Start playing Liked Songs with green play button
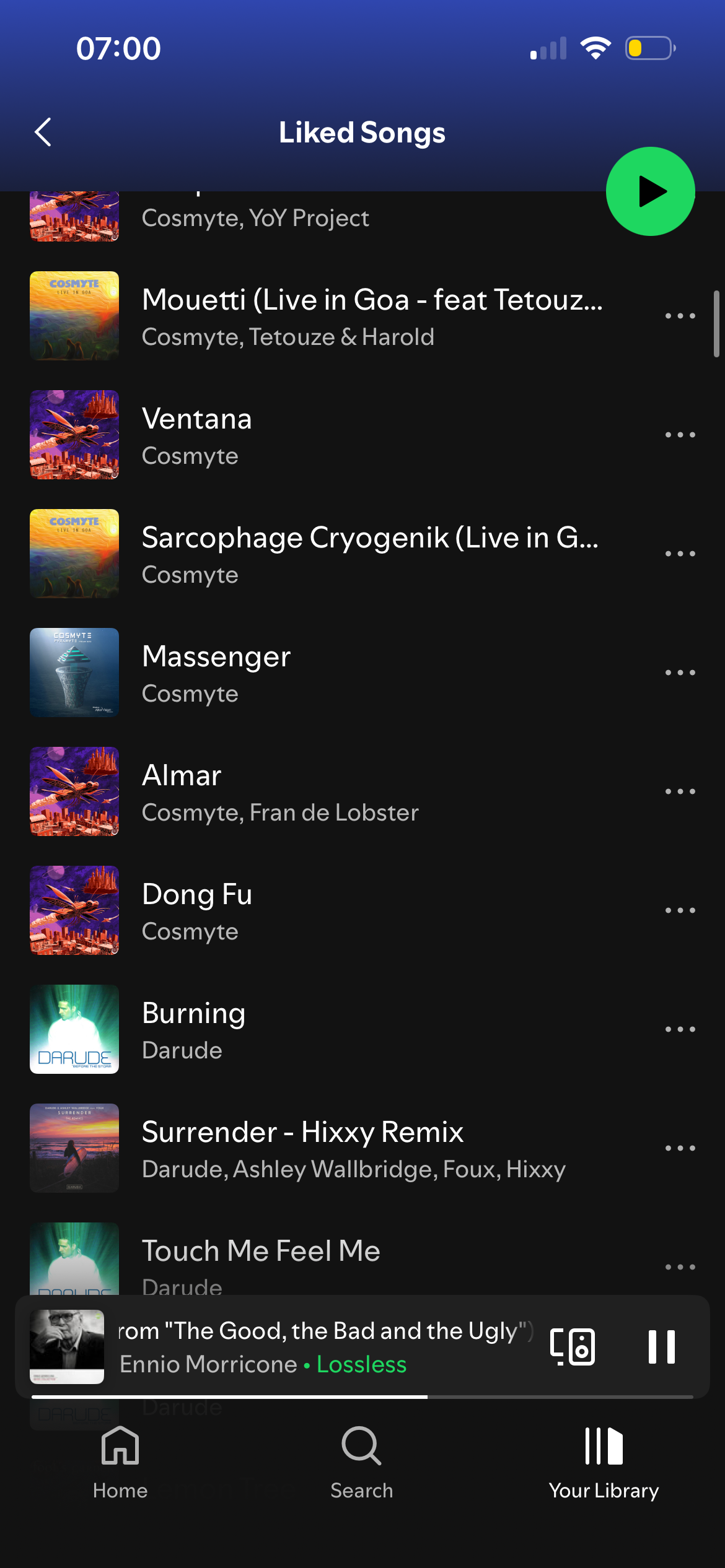Viewport: 725px width, 1568px height. pyautogui.click(x=650, y=191)
